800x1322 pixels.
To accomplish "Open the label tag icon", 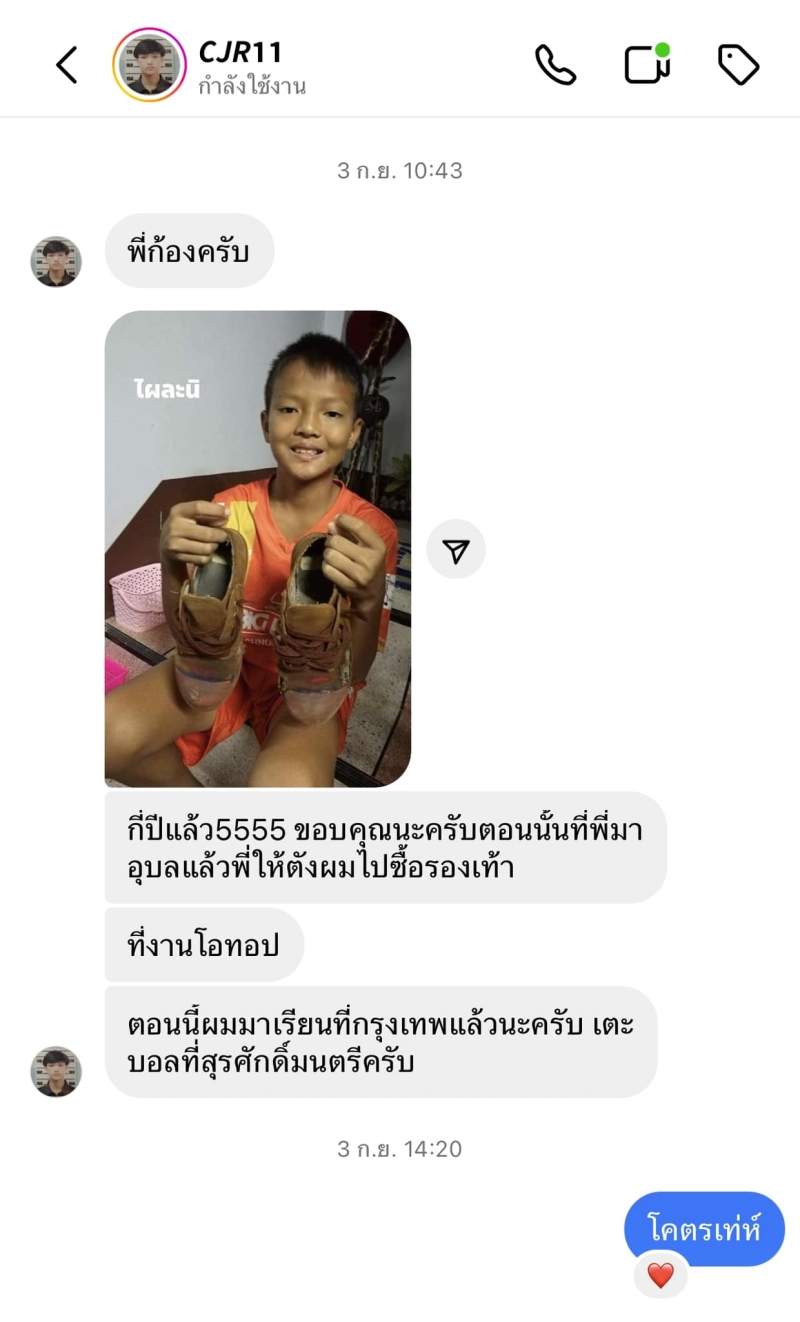I will click(739, 65).
